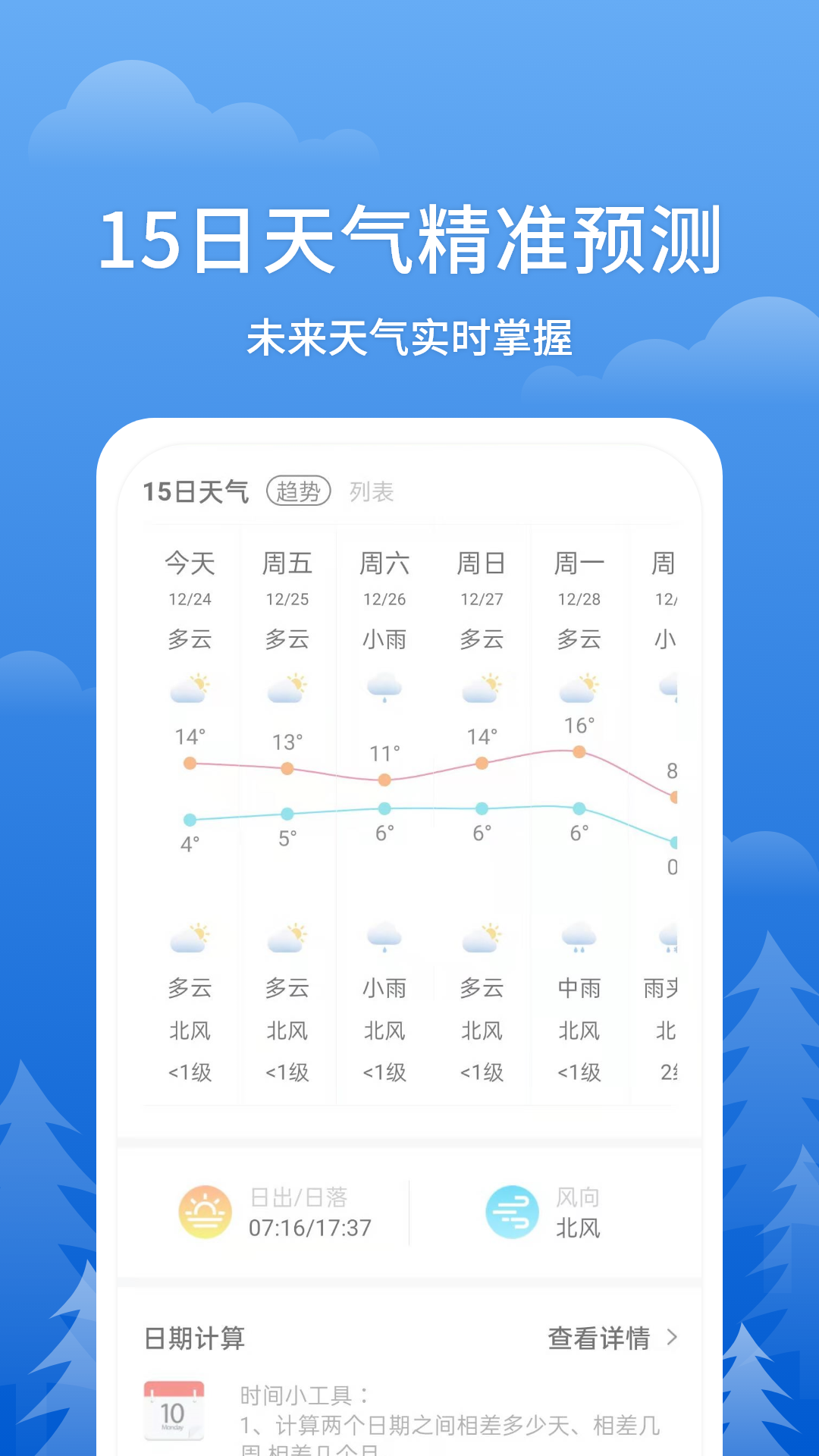This screenshot has height=1456, width=819.
Task: Toggle the 今天 column selection
Action: [x=190, y=564]
